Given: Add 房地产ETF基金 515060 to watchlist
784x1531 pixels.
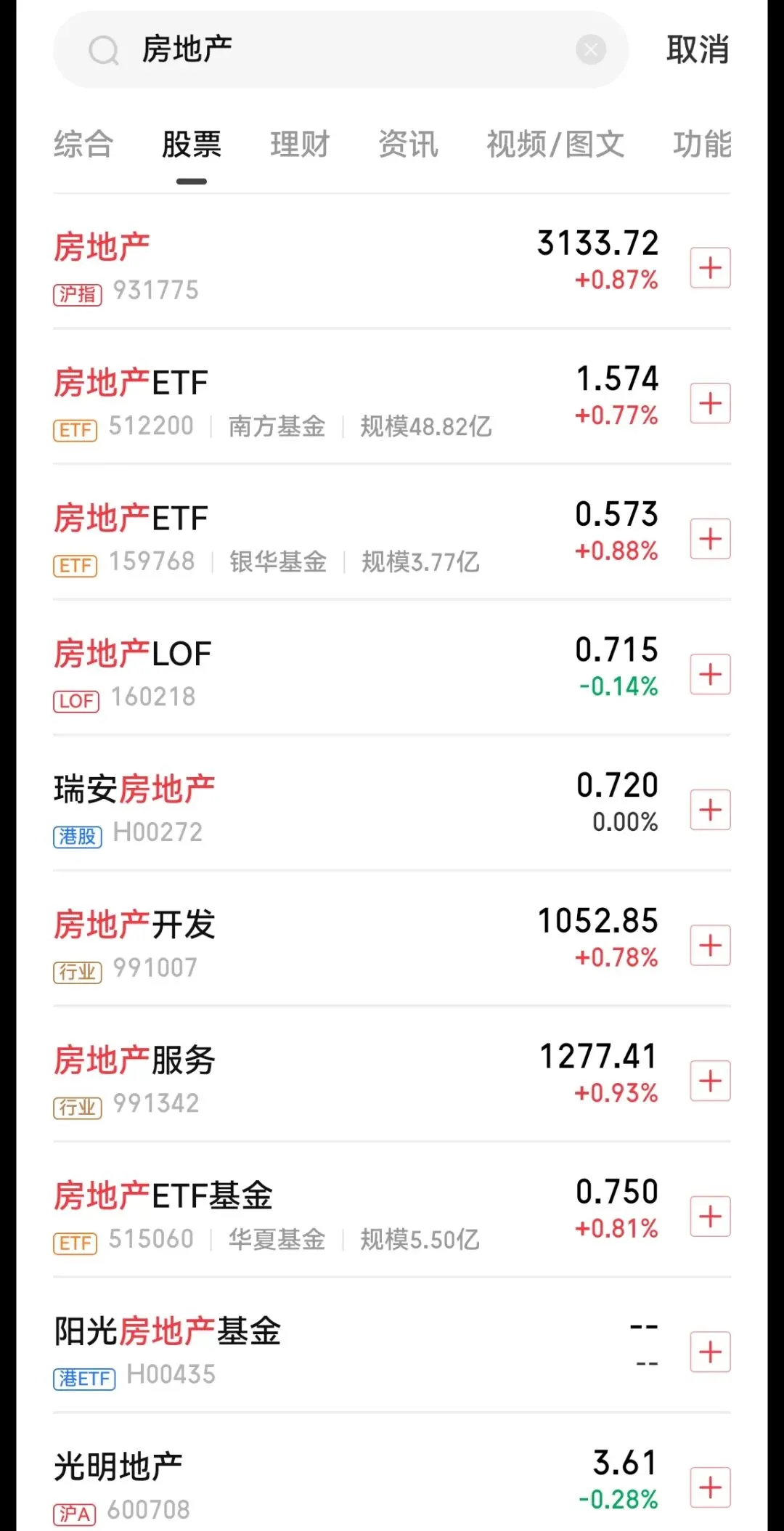Looking at the screenshot, I should (x=710, y=1217).
